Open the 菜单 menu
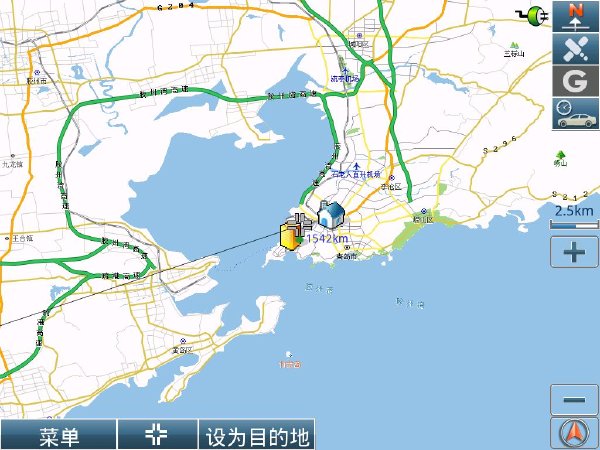The width and height of the screenshot is (600, 450). click(x=58, y=435)
